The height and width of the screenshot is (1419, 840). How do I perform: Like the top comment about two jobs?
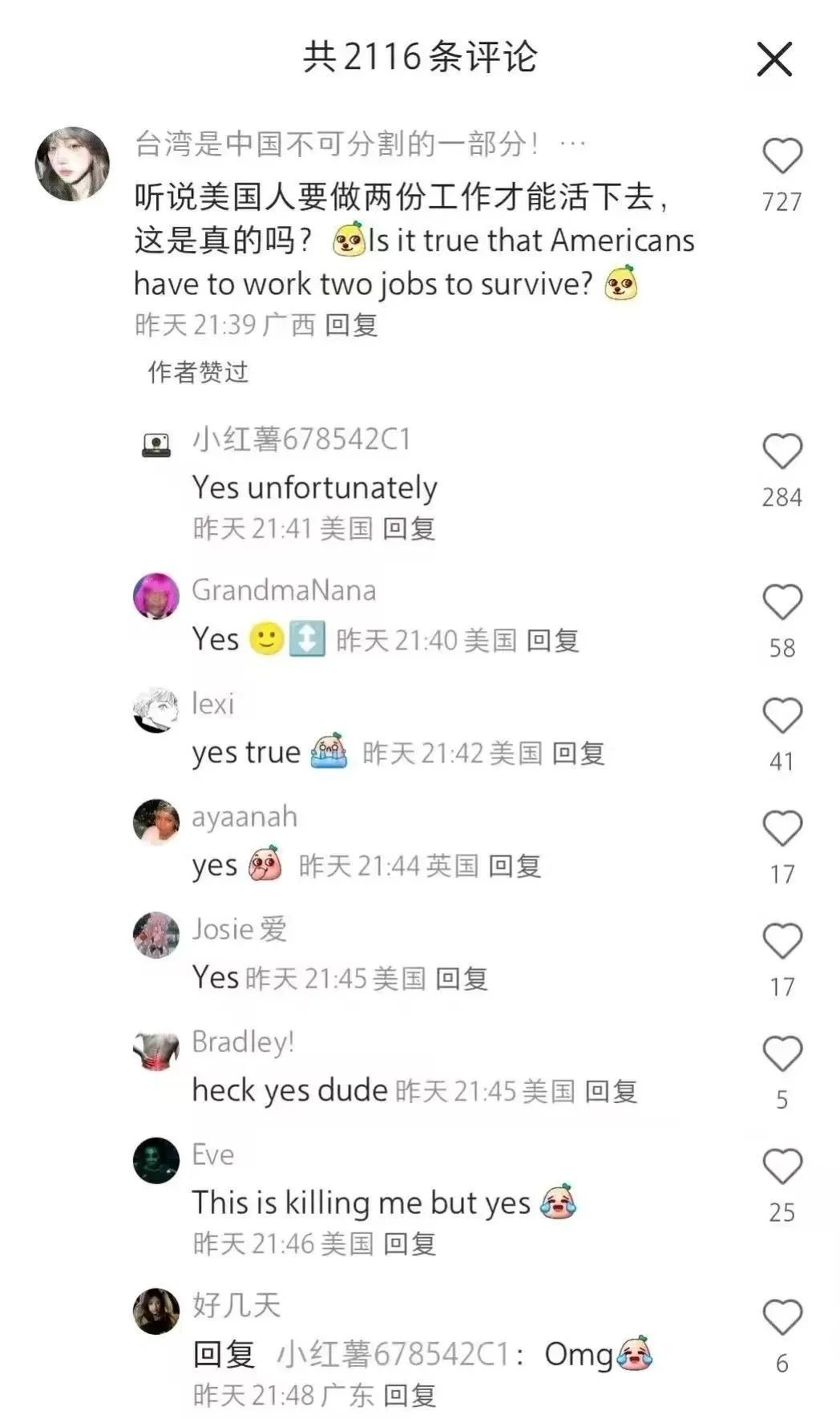(x=781, y=156)
